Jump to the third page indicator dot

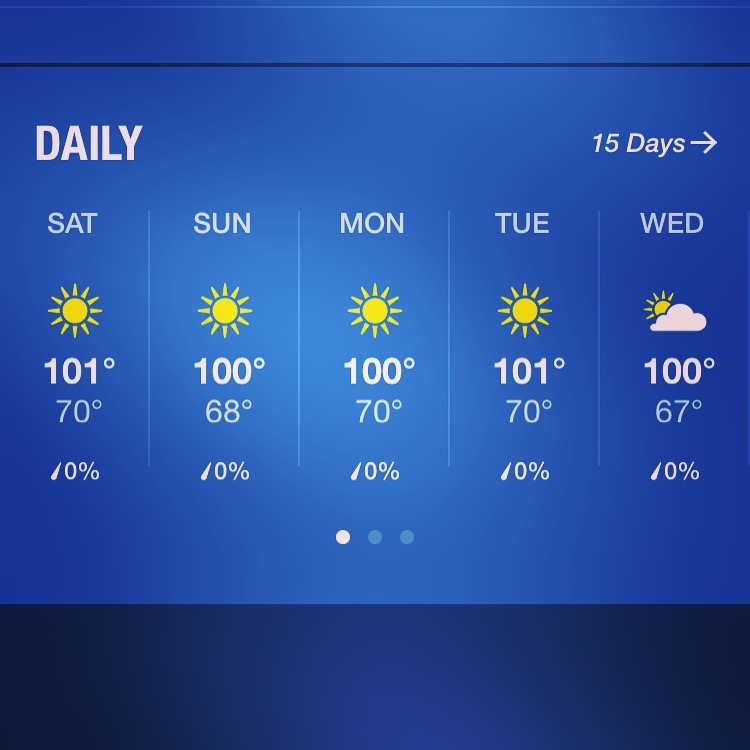click(407, 537)
